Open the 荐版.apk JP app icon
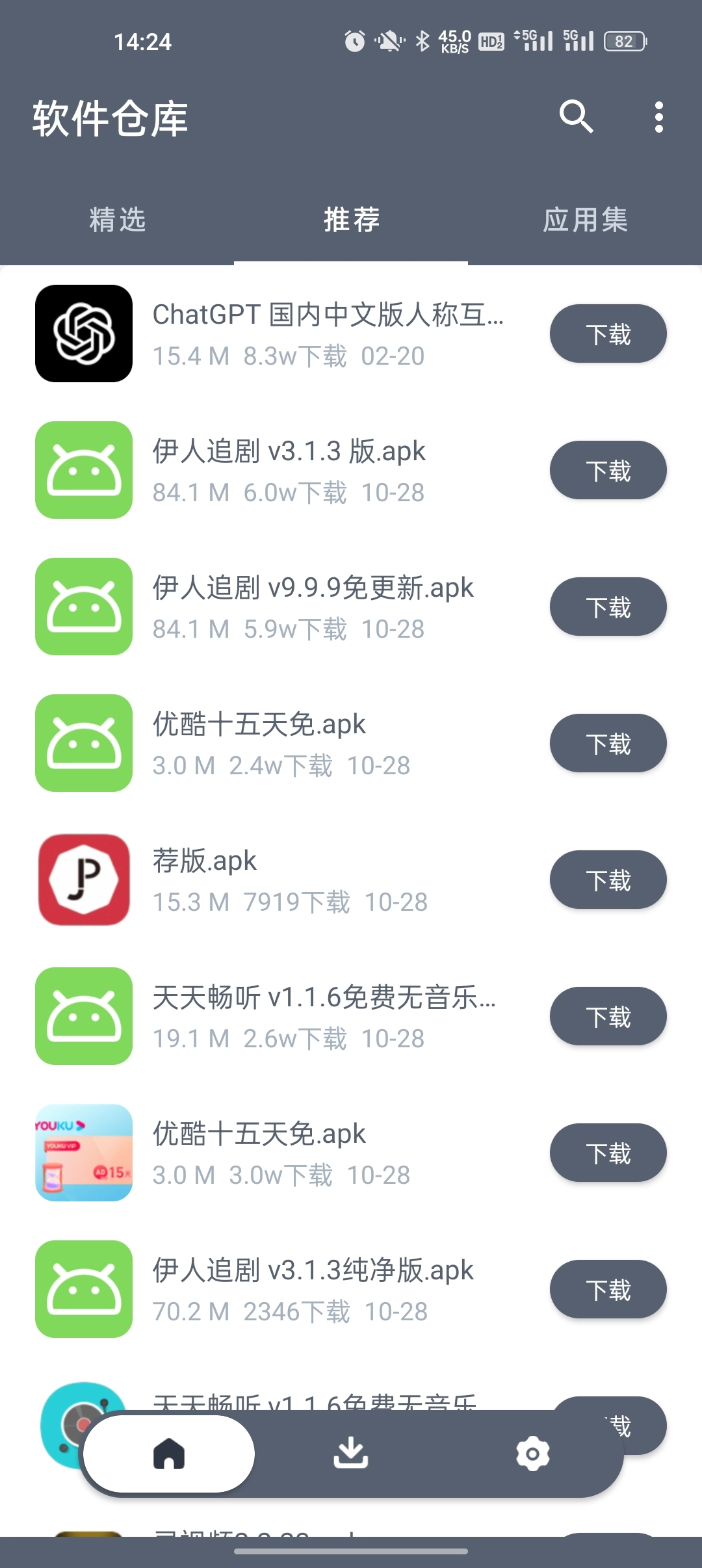This screenshot has width=702, height=1568. [85, 879]
